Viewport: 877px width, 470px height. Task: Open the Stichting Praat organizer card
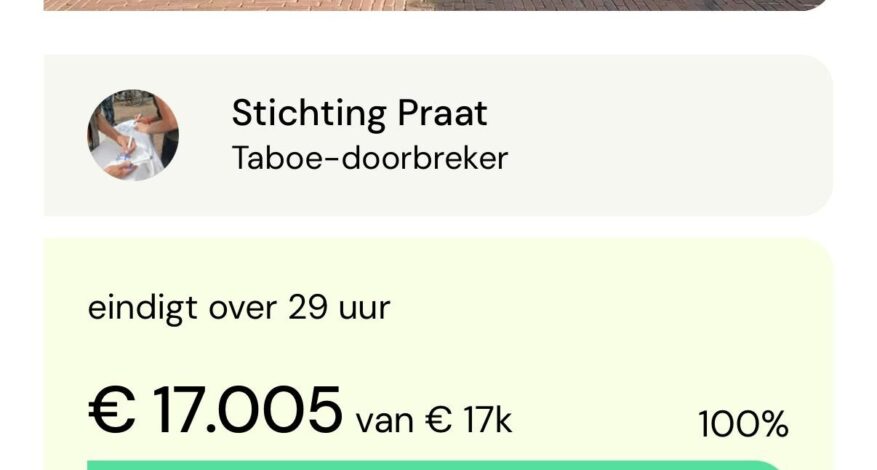coord(438,135)
